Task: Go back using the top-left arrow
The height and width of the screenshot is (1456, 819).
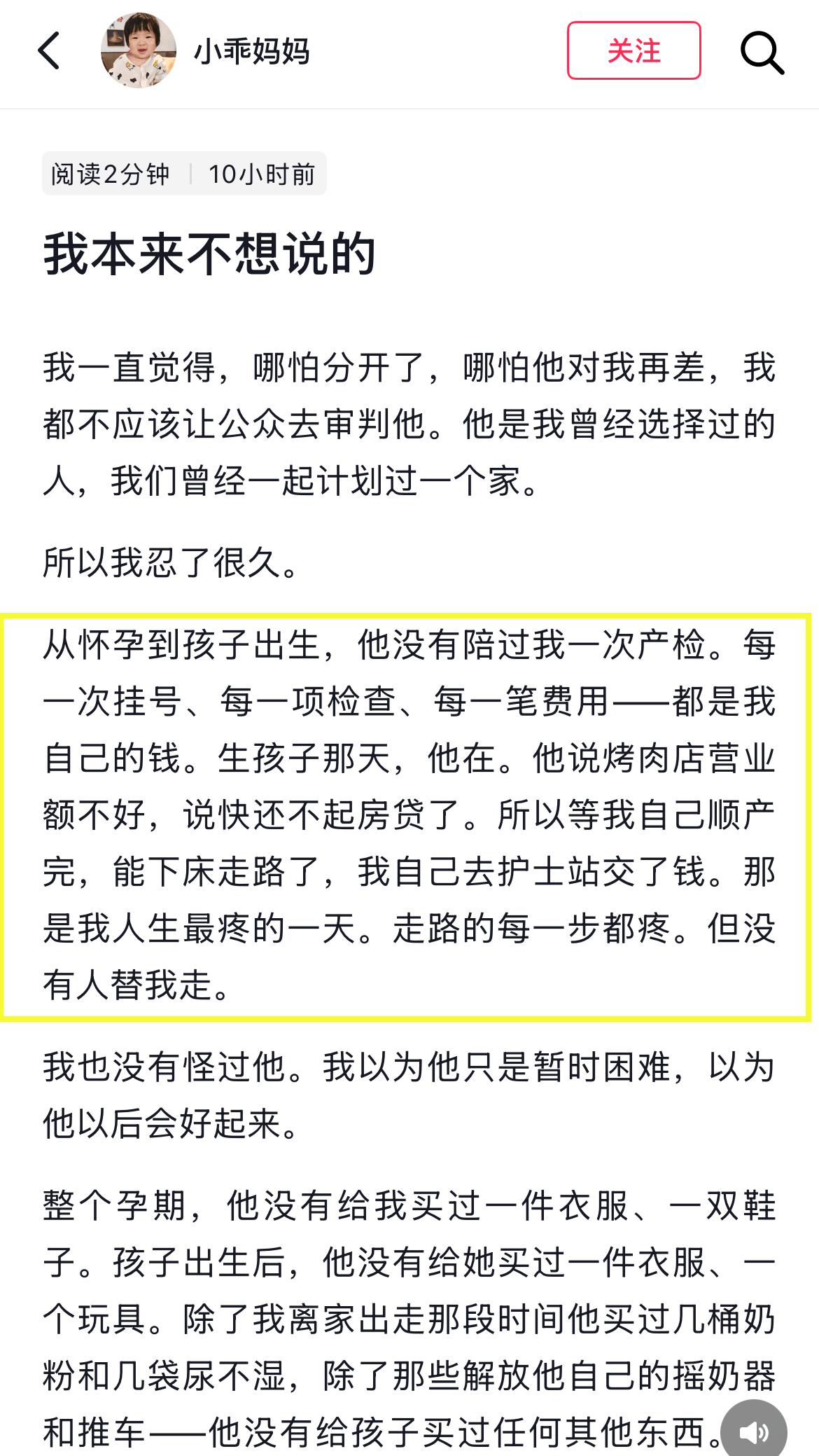Action: (x=49, y=51)
